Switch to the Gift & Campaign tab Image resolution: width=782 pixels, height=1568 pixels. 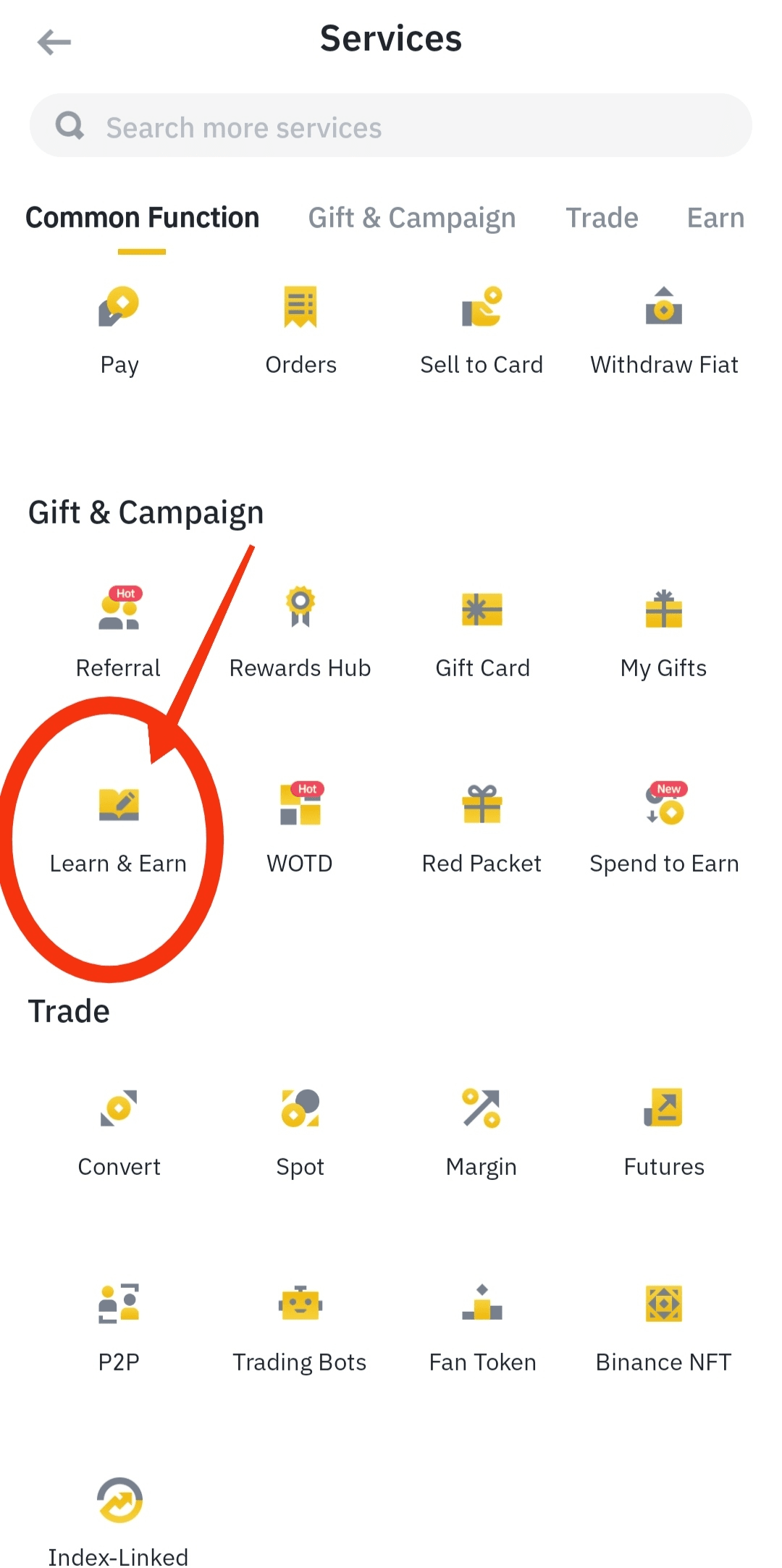[411, 218]
